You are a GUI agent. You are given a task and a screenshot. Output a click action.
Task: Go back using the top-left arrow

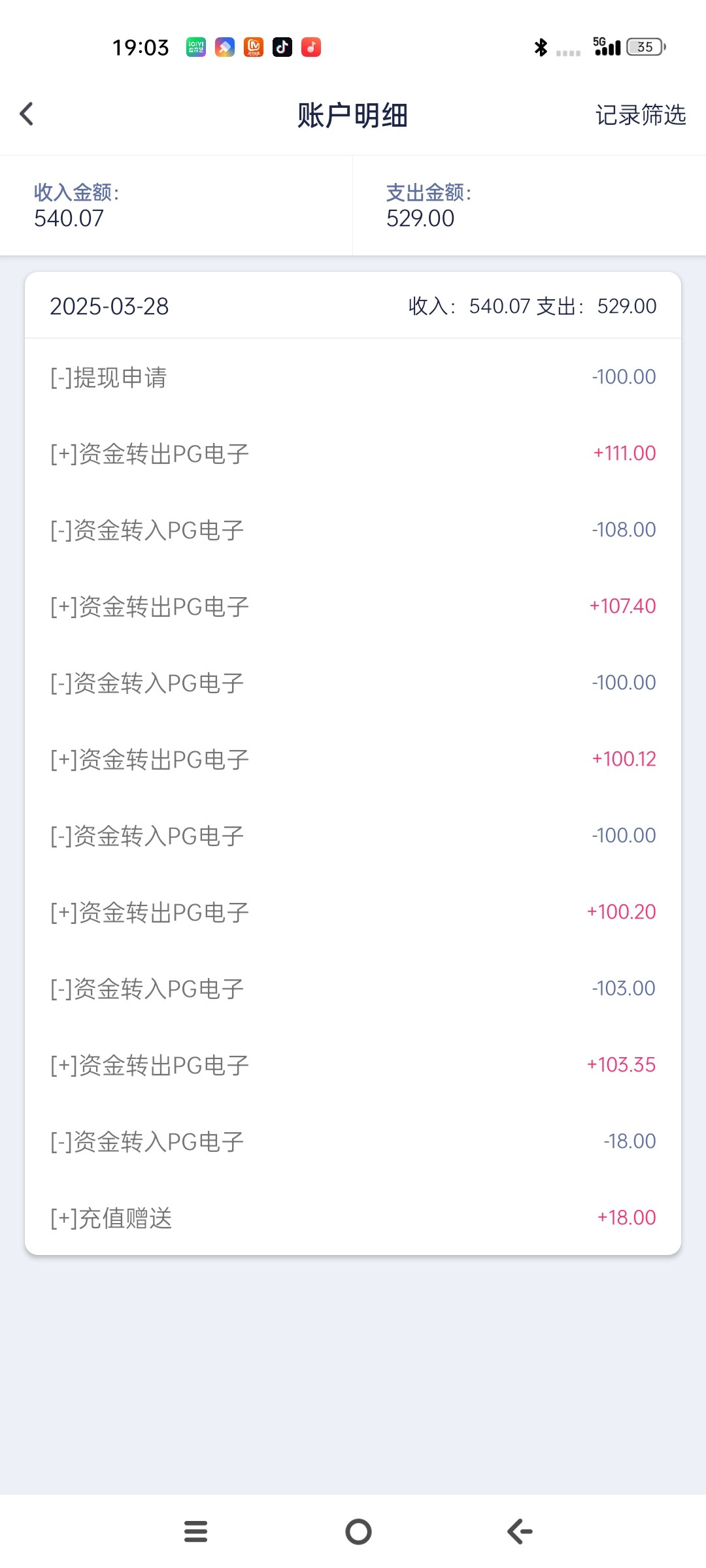point(27,114)
